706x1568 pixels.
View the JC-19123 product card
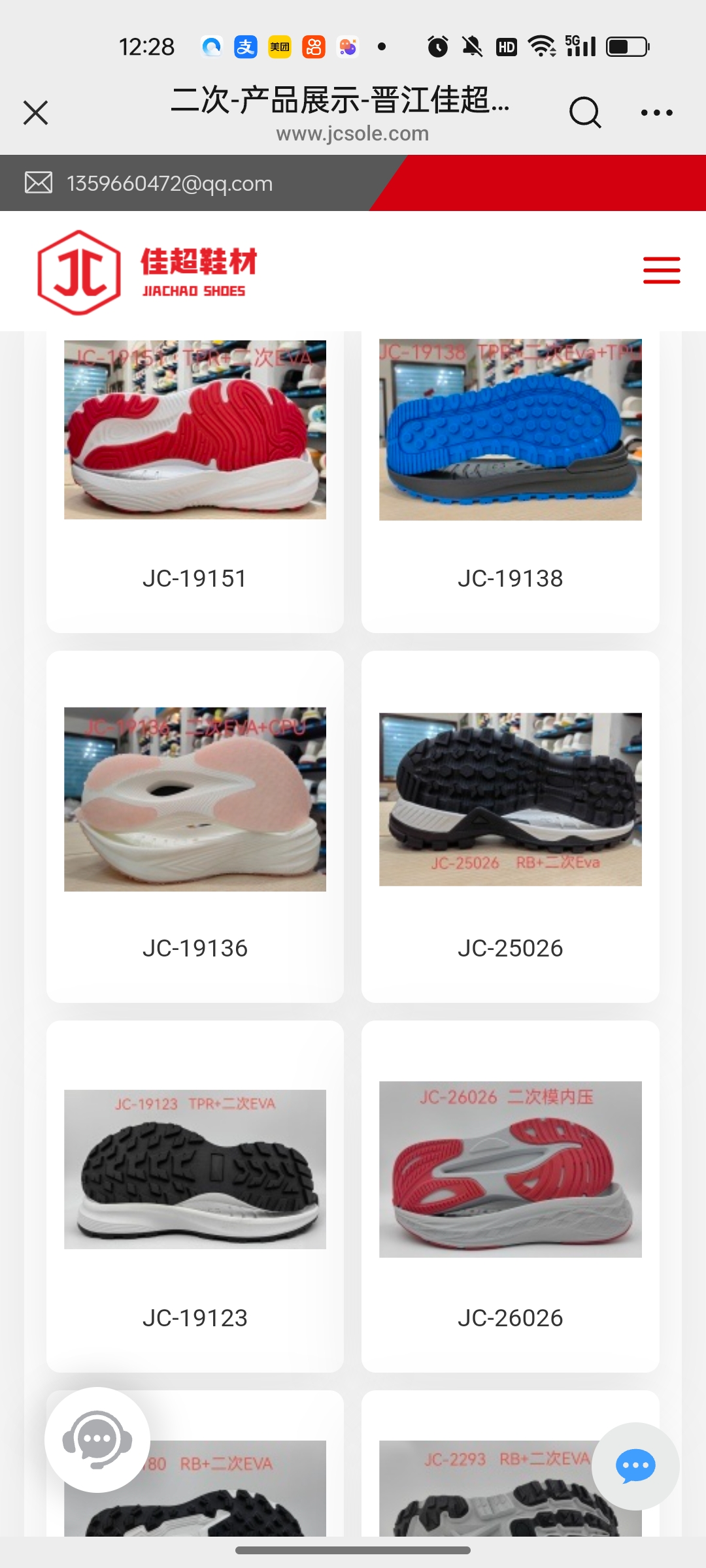click(195, 1196)
